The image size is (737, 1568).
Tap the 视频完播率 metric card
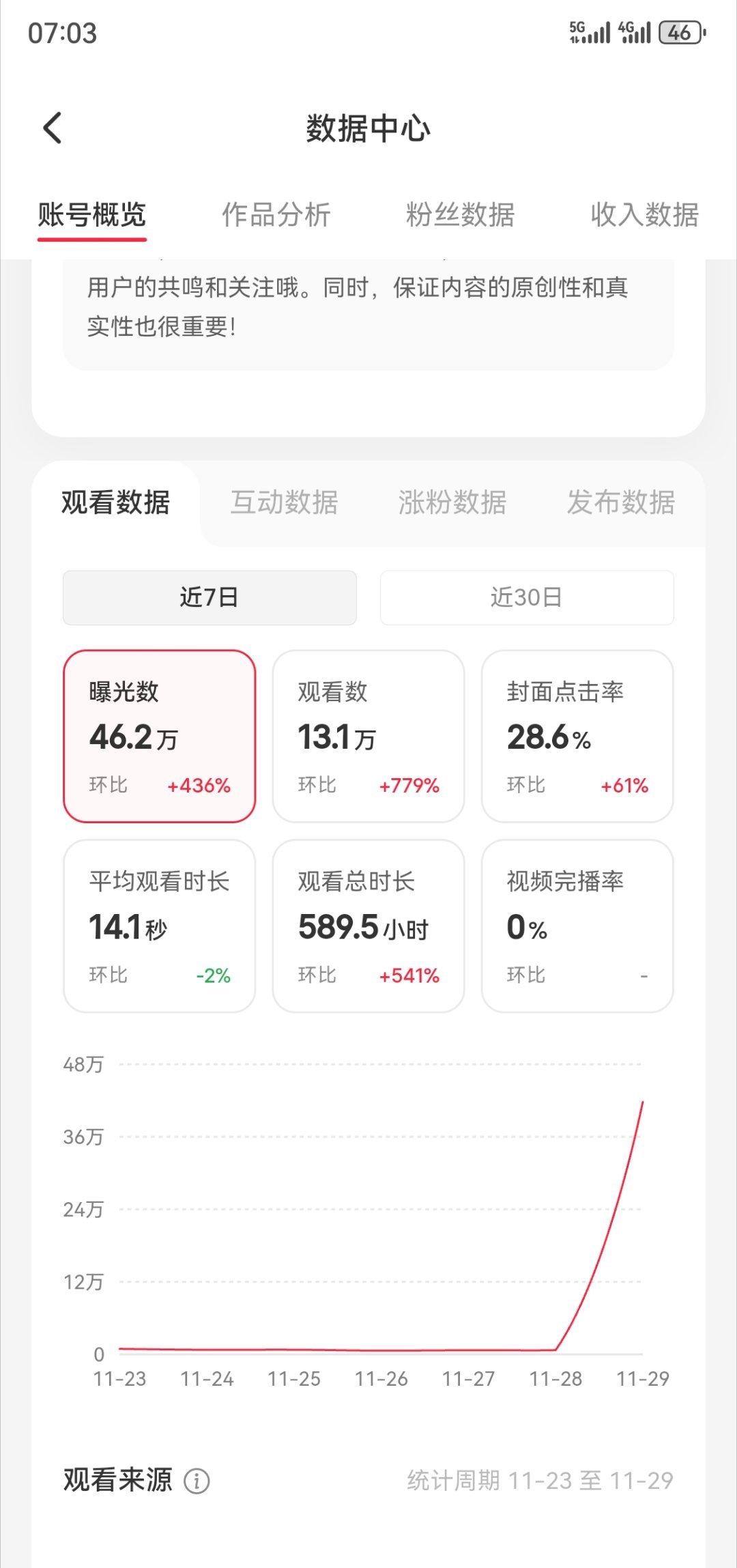click(577, 925)
